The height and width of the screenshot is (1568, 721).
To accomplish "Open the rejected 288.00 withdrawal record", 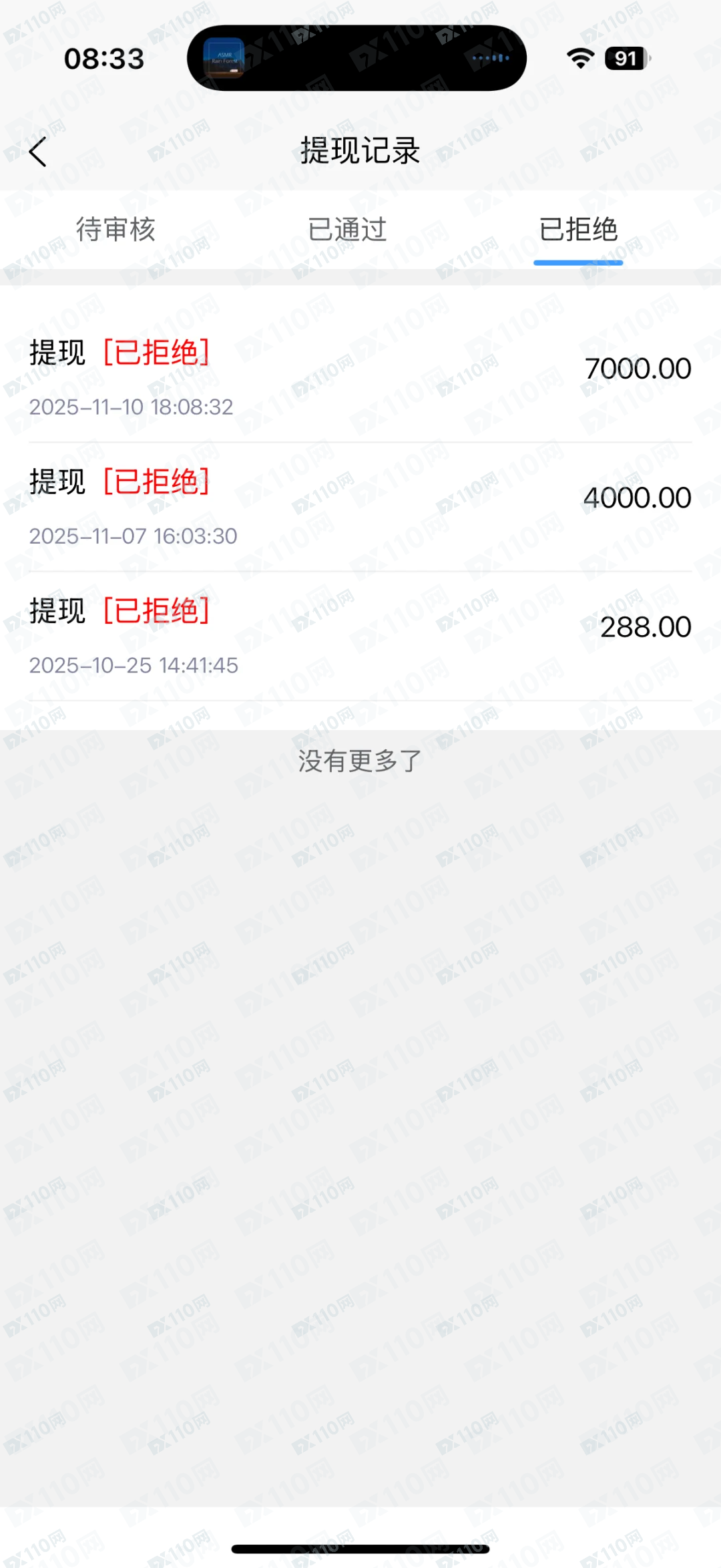I will point(360,636).
